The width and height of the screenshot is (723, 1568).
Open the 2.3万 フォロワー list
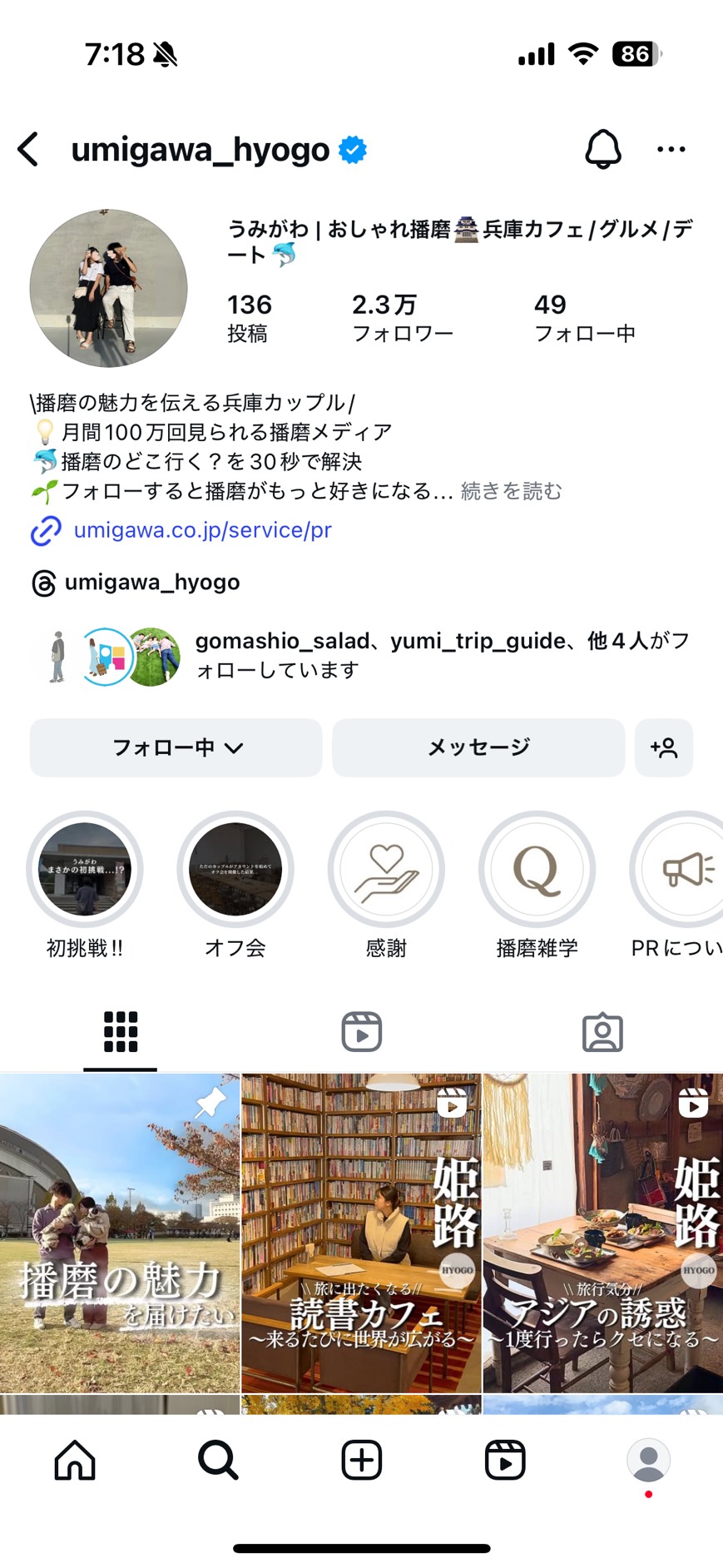(x=402, y=318)
